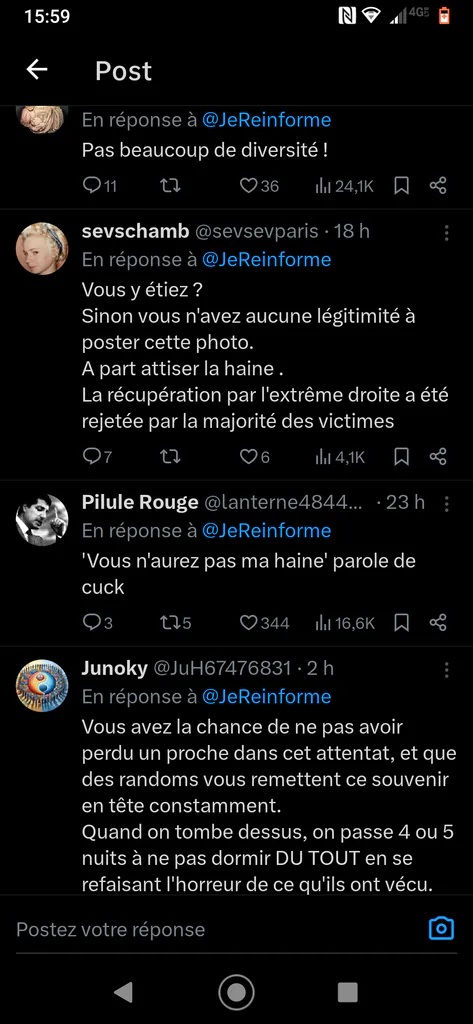Like Pilule Rouge's reply
Image resolution: width=473 pixels, height=1024 pixels.
point(264,623)
